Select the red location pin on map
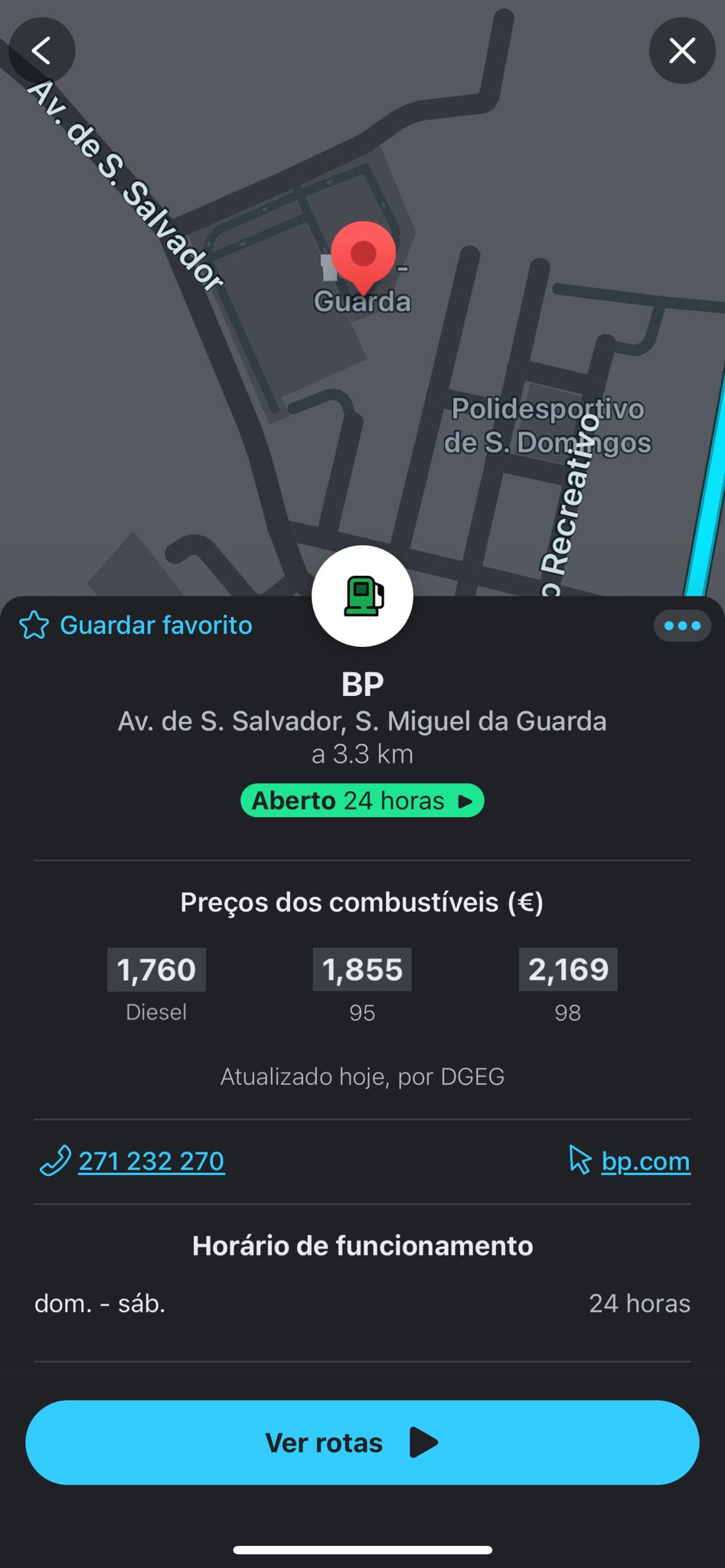This screenshot has width=725, height=1568. pos(363,254)
